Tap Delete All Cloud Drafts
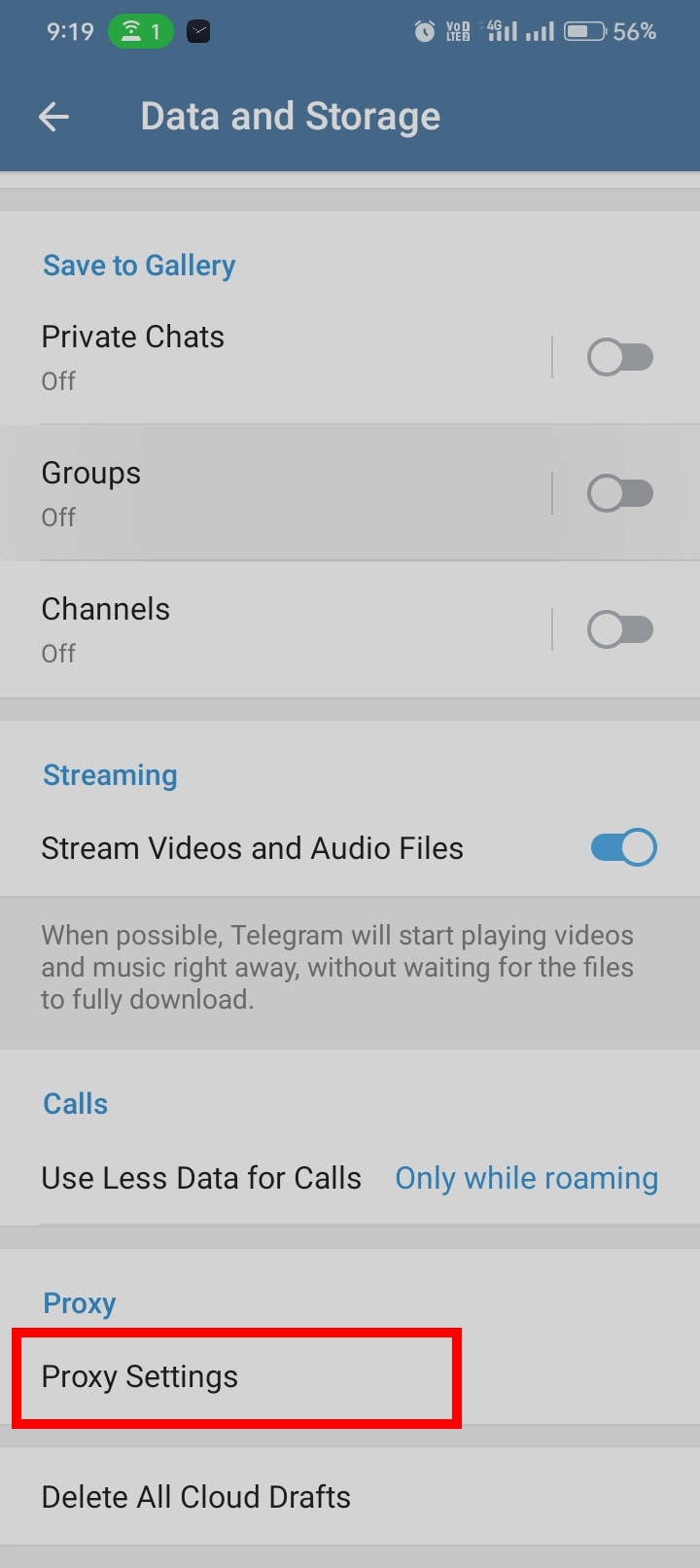The height and width of the screenshot is (1568, 700). [x=195, y=1497]
